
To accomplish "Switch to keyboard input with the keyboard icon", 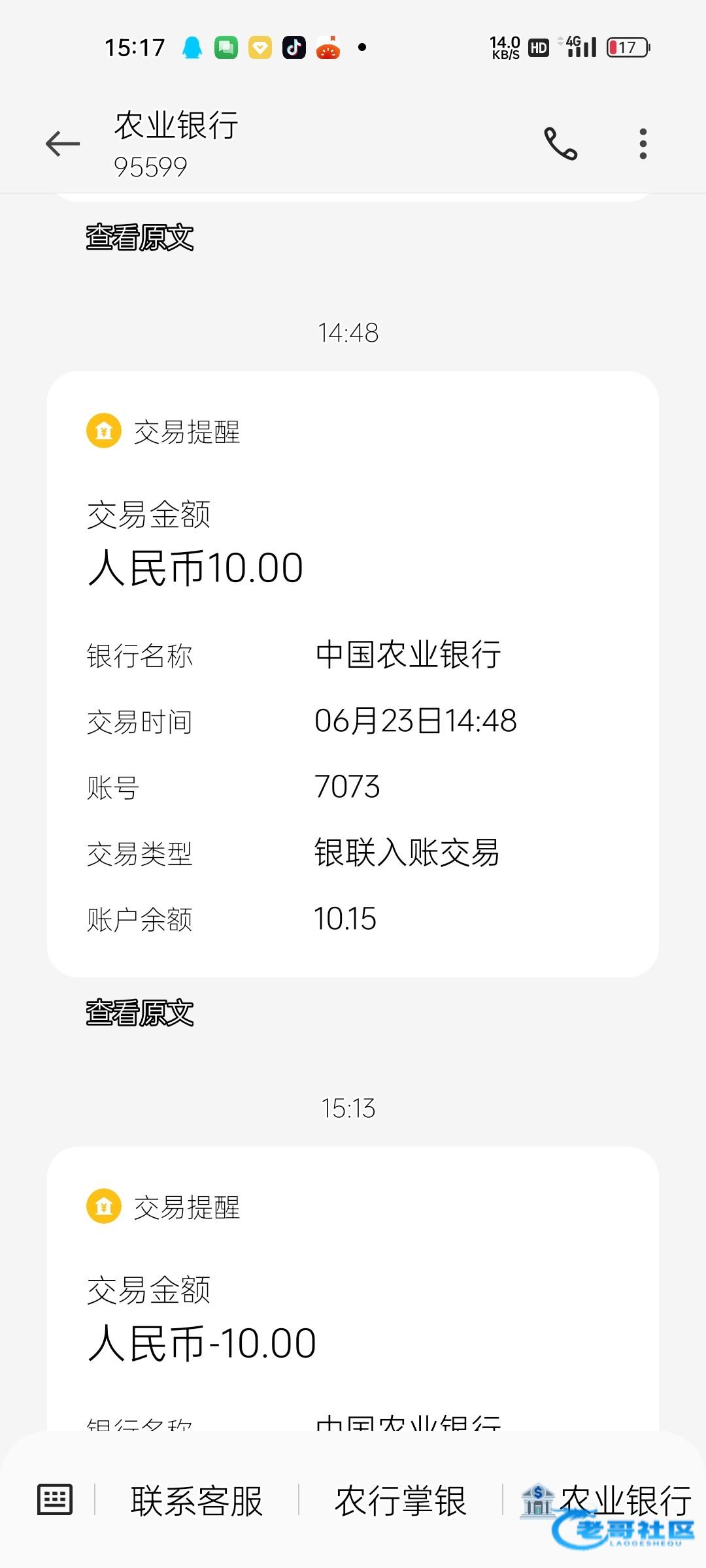I will (x=55, y=1499).
